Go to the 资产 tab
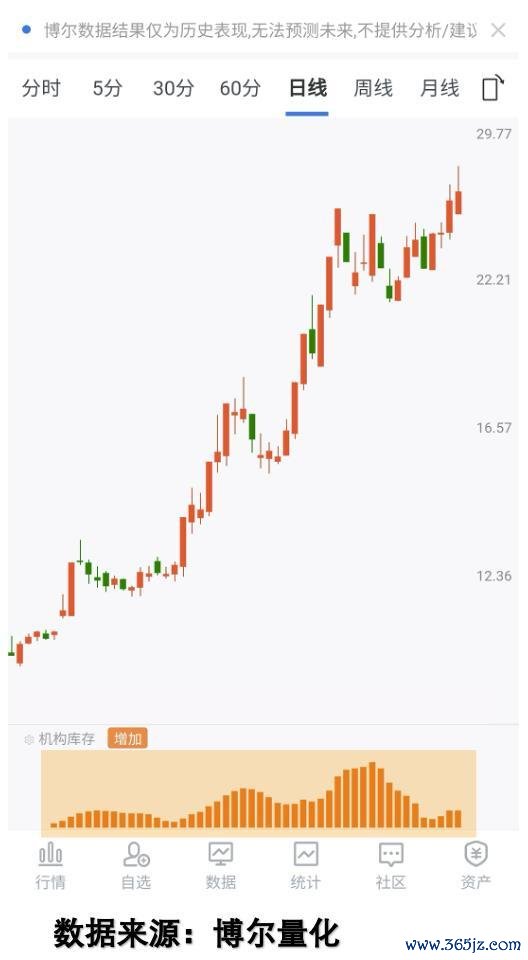 (x=475, y=866)
